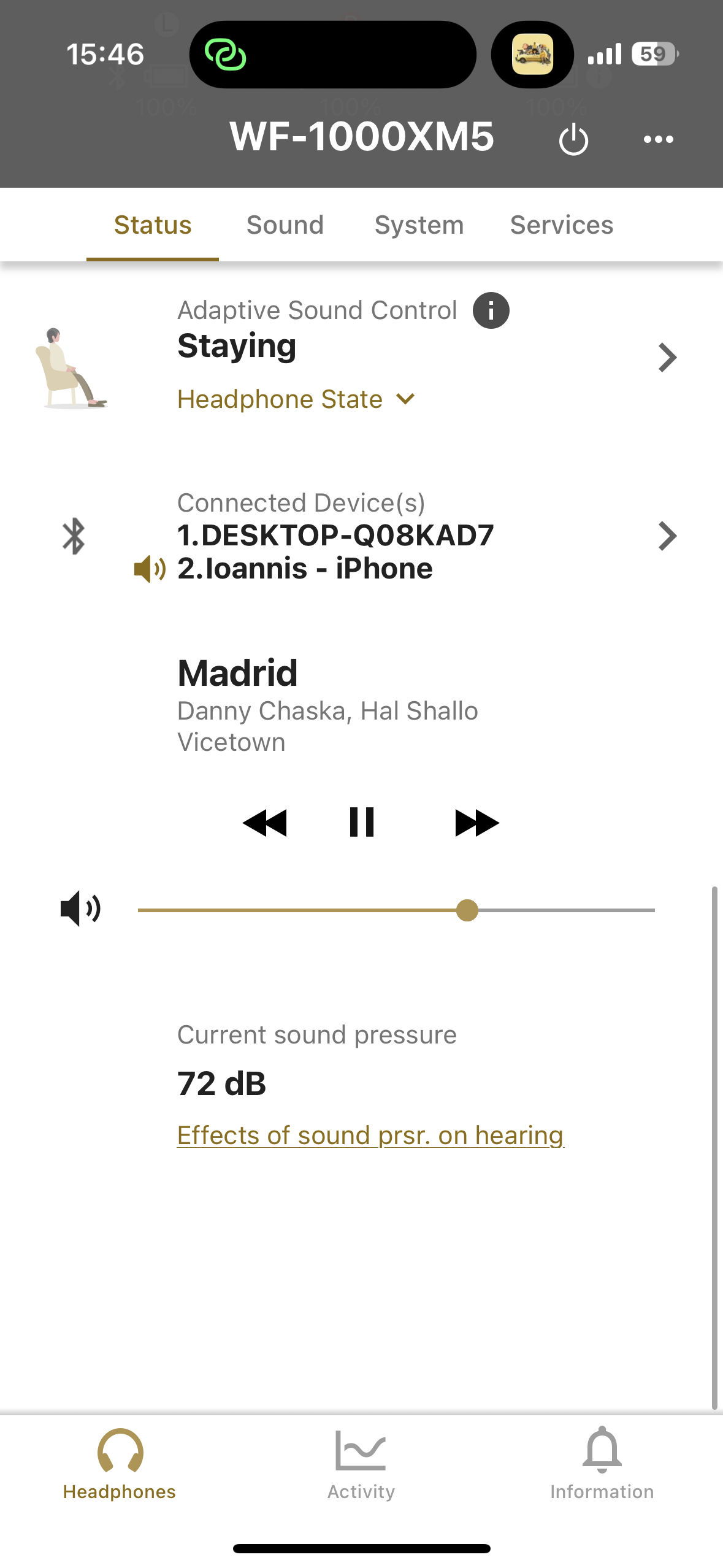
Task: Tap the power icon in the header
Action: pos(573,140)
